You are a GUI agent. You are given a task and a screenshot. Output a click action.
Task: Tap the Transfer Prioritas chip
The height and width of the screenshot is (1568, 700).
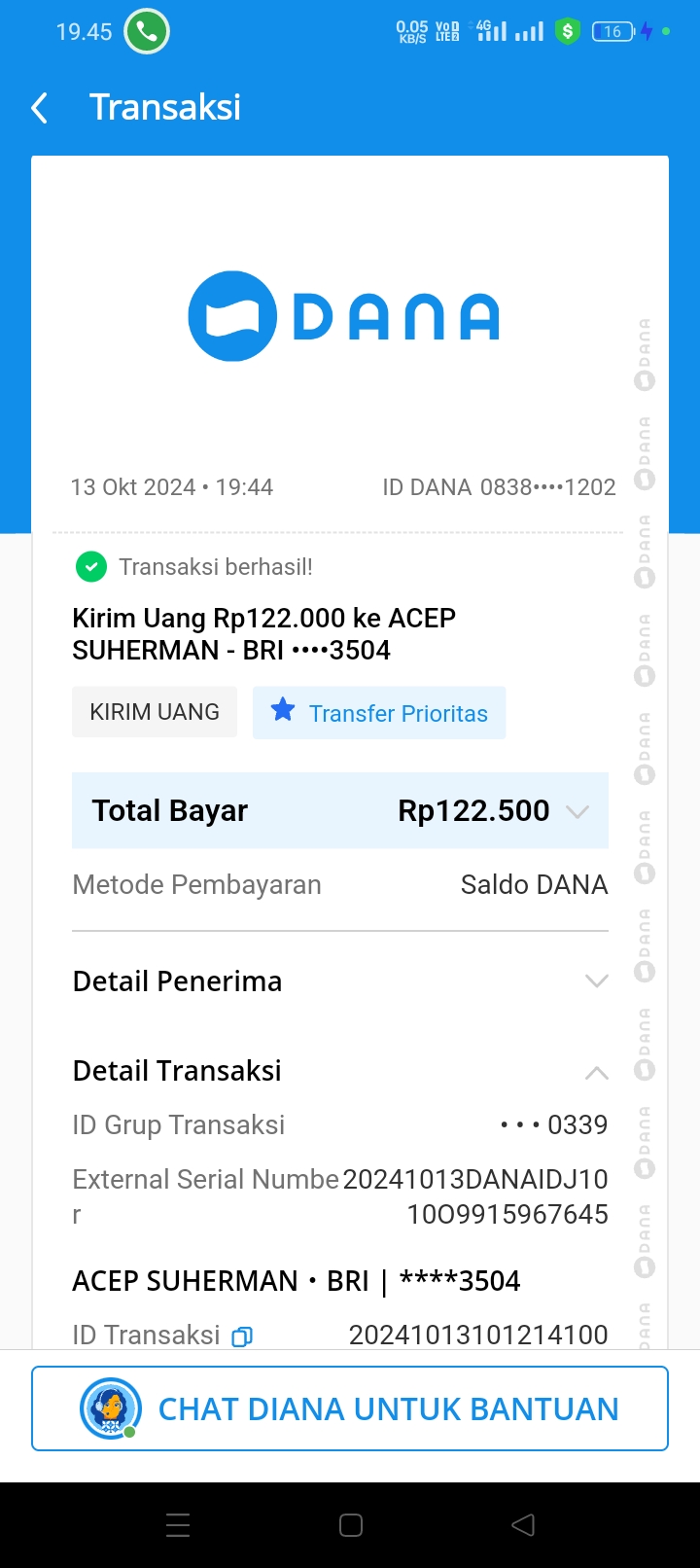[x=379, y=713]
